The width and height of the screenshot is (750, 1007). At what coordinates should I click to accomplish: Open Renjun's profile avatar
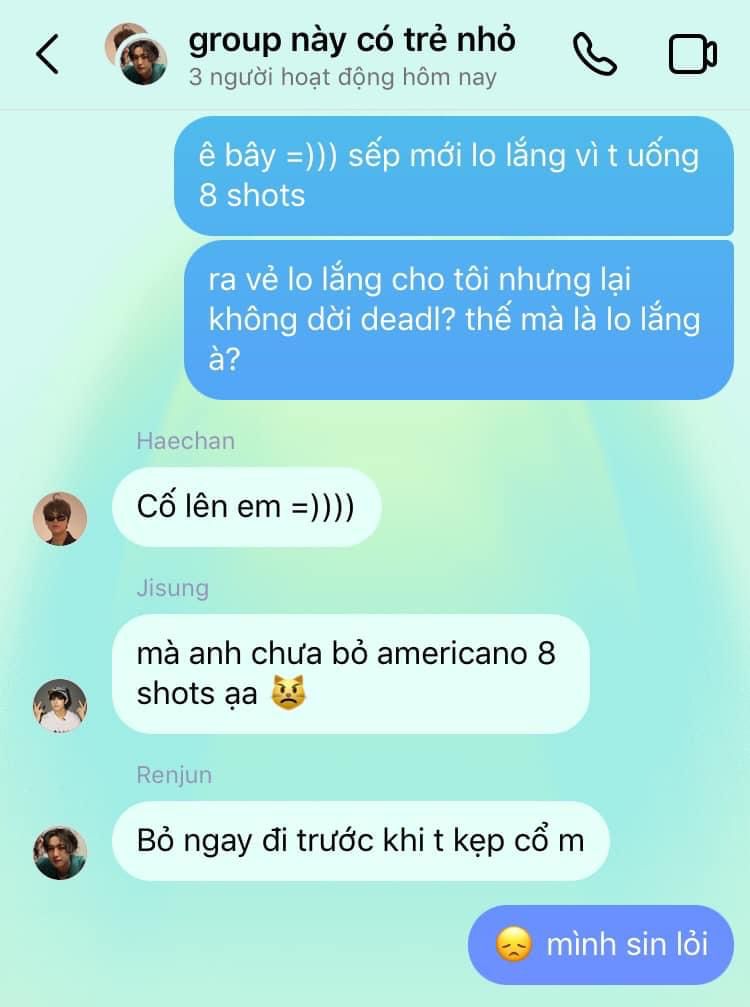pyautogui.click(x=60, y=852)
